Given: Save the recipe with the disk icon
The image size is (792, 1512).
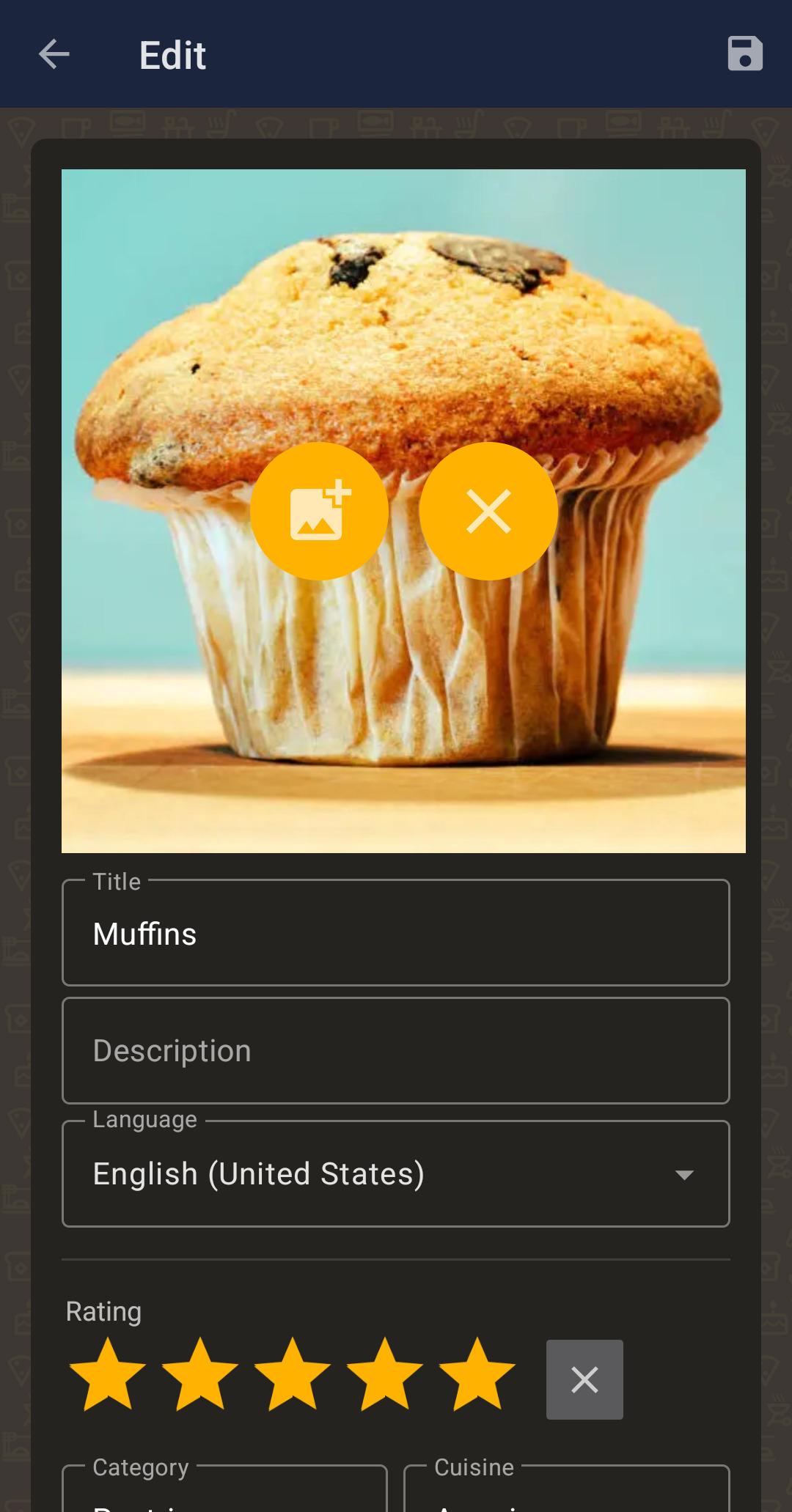Looking at the screenshot, I should pos(744,54).
